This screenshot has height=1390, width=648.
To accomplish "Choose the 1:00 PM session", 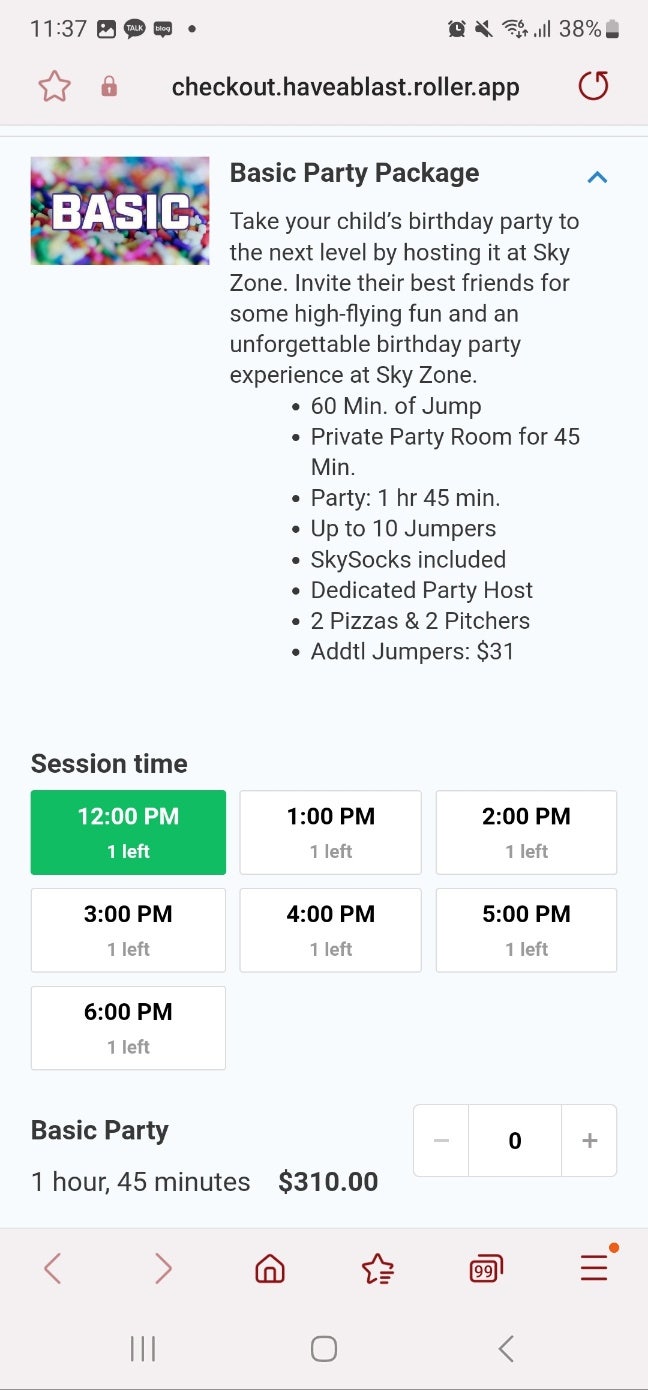I will pos(330,832).
